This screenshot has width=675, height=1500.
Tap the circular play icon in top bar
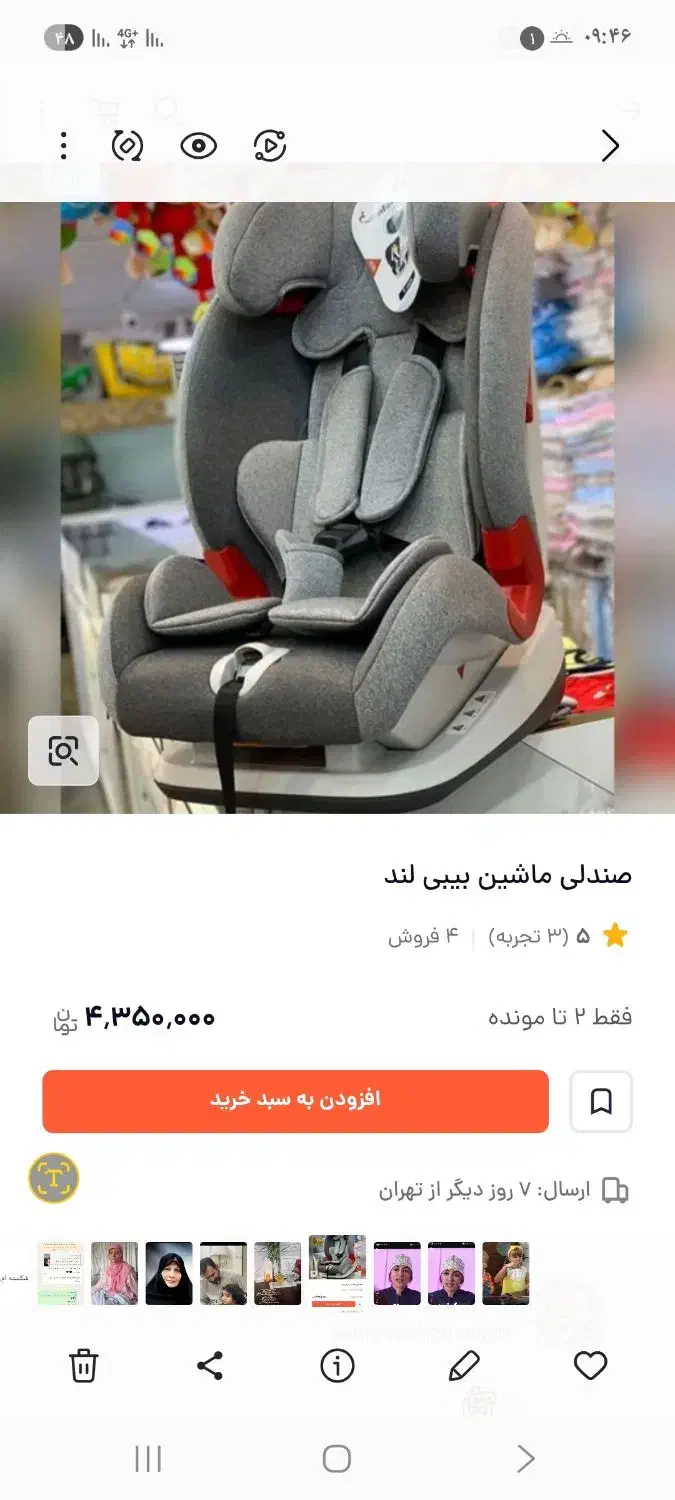pos(269,146)
